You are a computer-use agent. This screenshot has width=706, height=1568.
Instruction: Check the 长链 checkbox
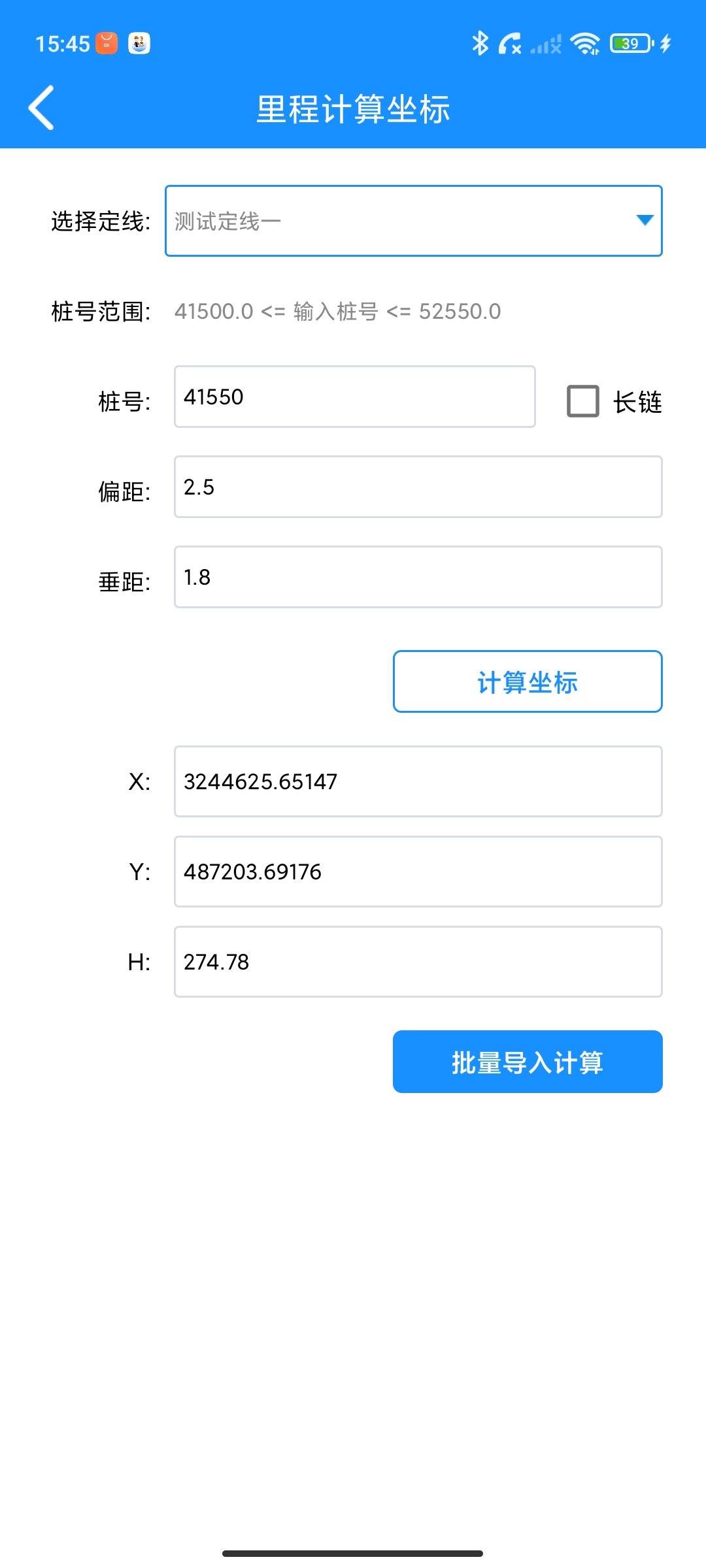pyautogui.click(x=582, y=400)
